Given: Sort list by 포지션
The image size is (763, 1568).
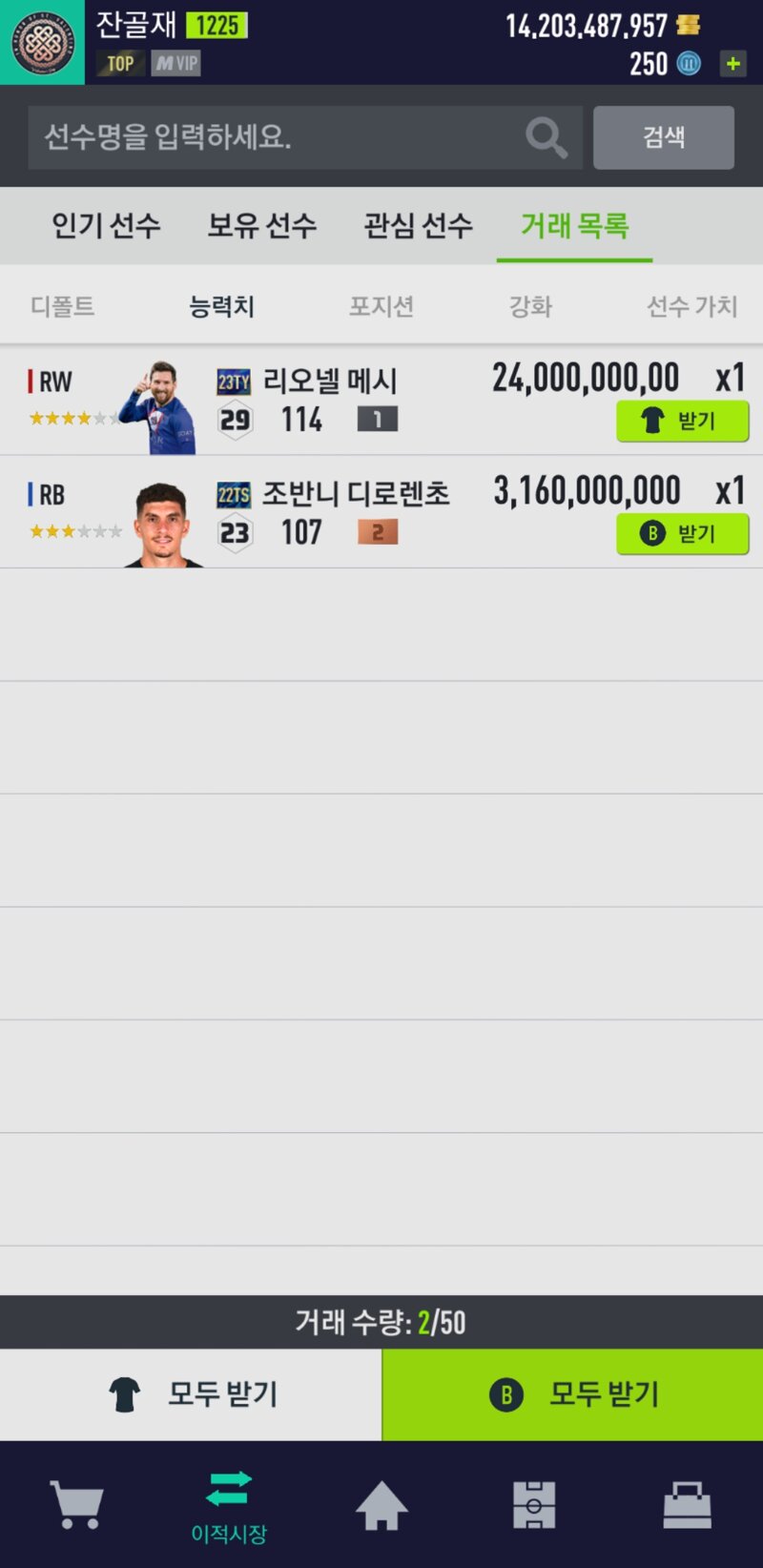Looking at the screenshot, I should tap(381, 306).
